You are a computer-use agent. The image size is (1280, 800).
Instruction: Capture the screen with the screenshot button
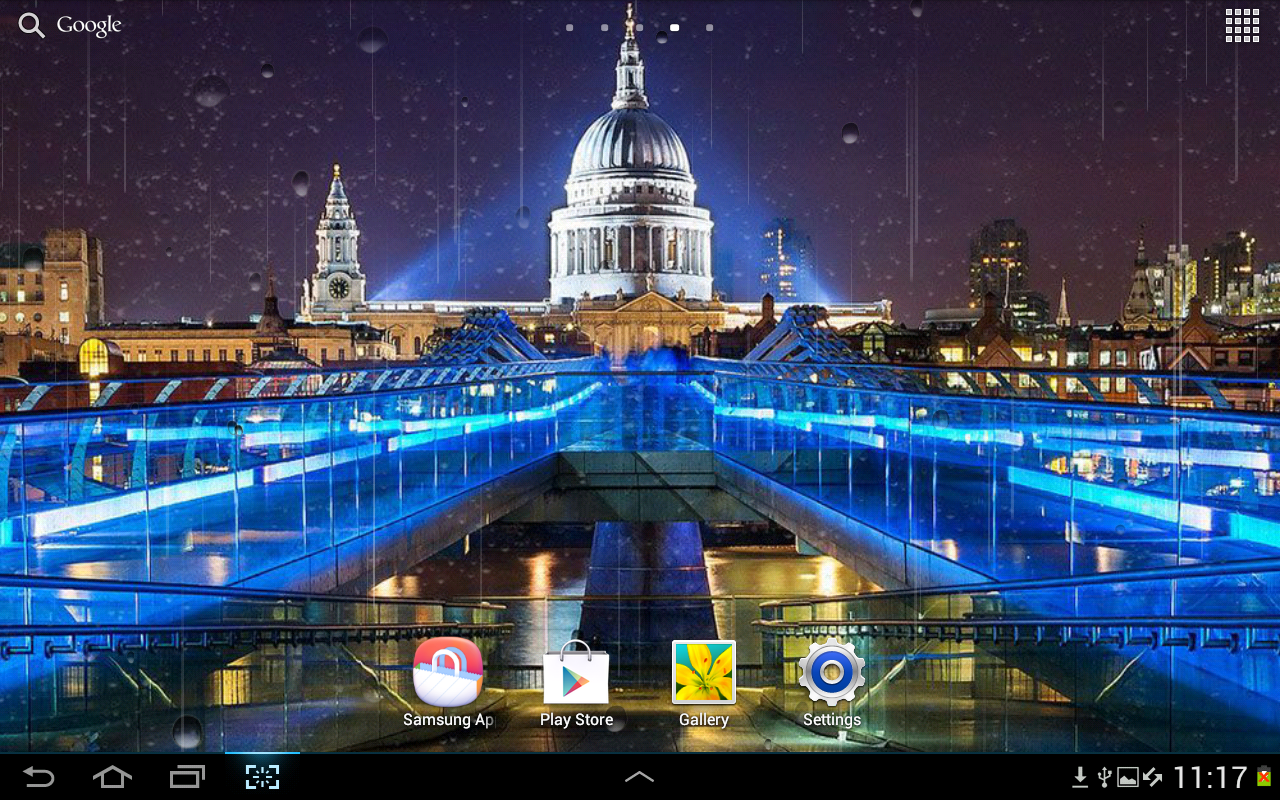262,777
